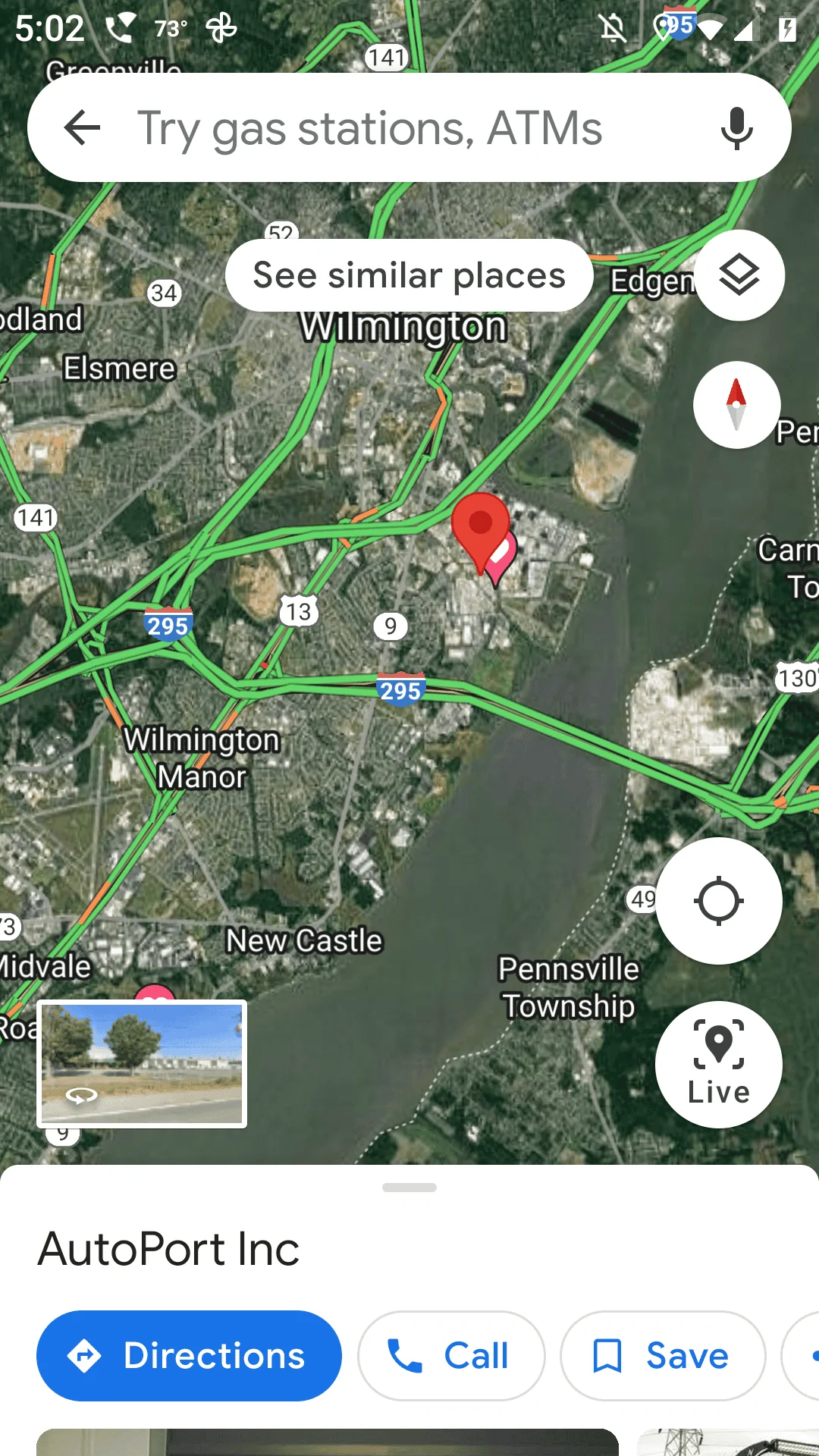Get Directions to AutoPort Inc
The image size is (819, 1456).
[189, 1355]
